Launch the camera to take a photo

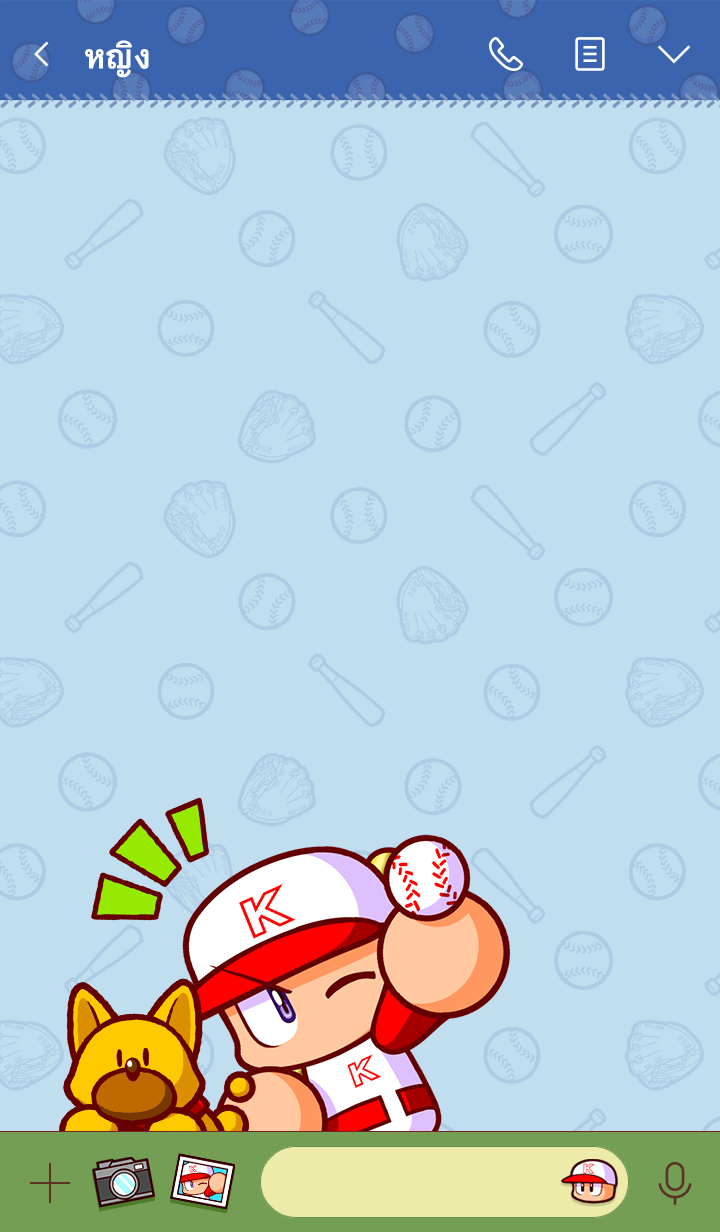click(123, 1181)
